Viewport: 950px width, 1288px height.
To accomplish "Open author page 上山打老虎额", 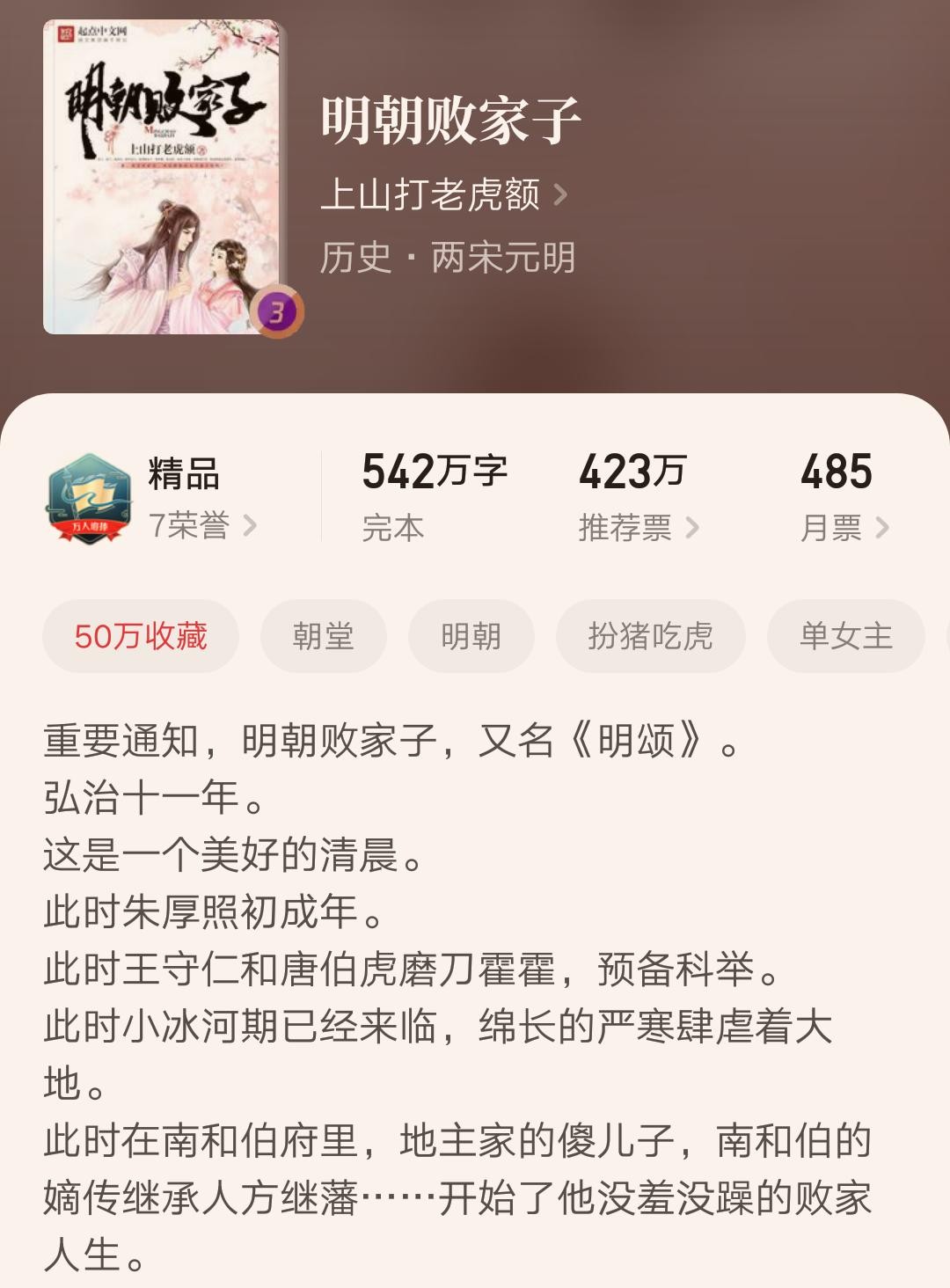I will pyautogui.click(x=442, y=194).
